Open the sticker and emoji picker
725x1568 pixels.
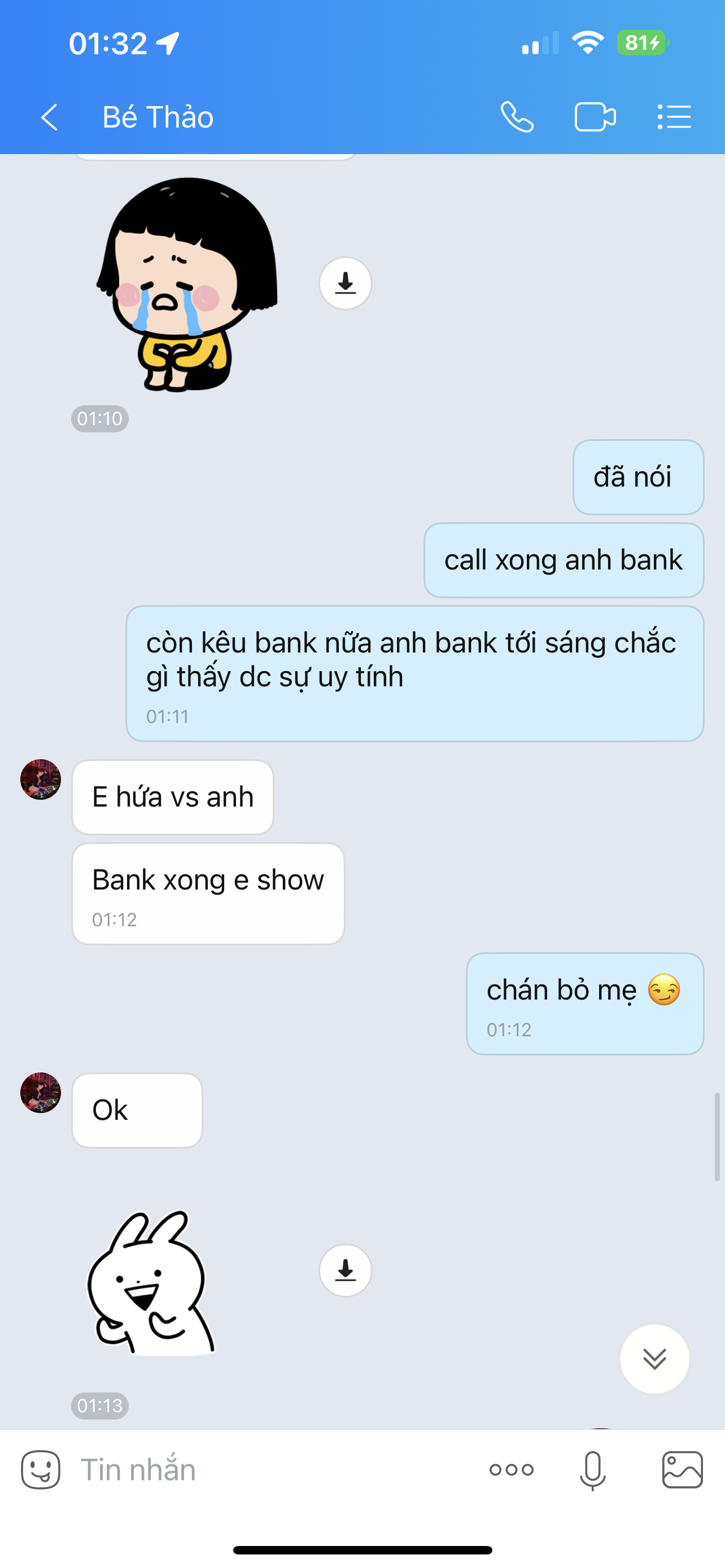pos(41,1470)
